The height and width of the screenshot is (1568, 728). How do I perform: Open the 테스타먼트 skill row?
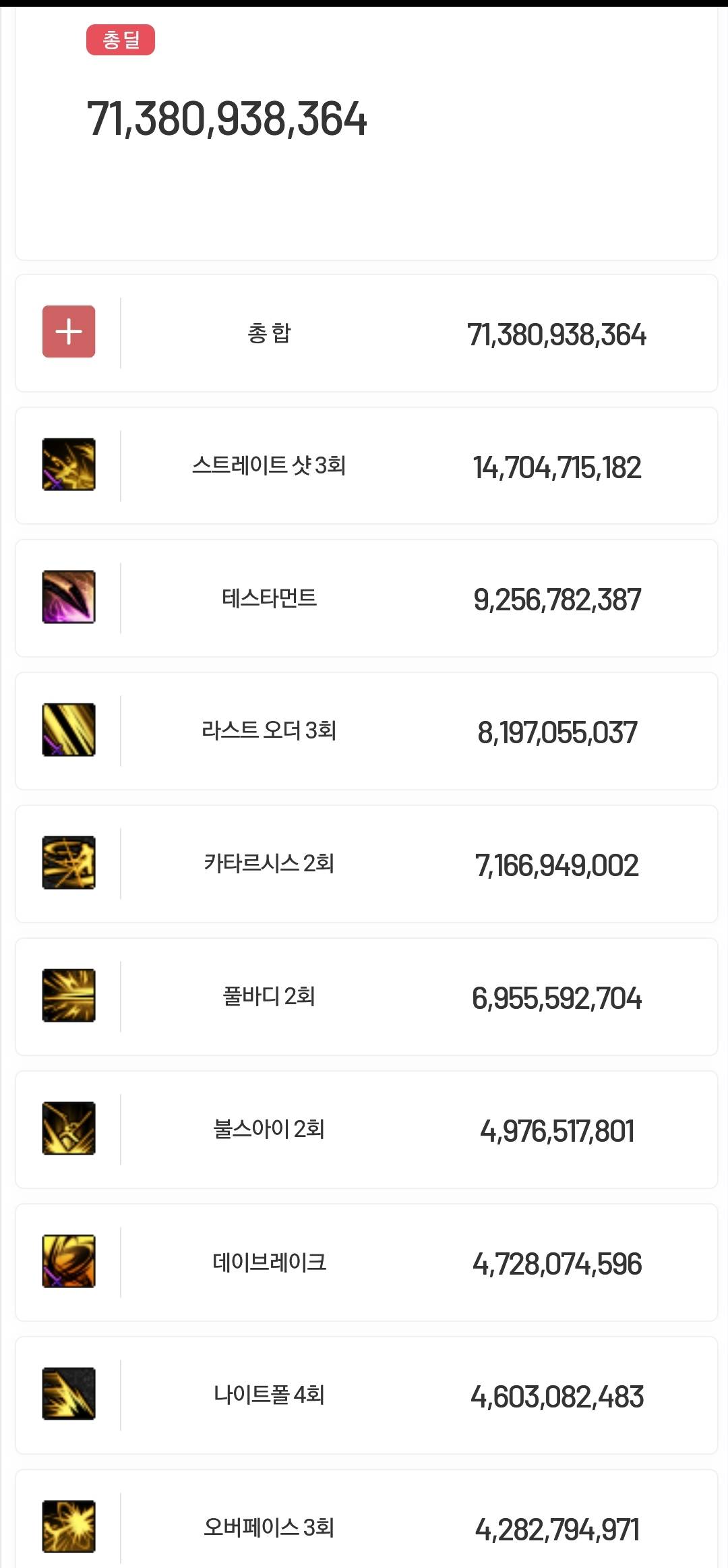366,598
